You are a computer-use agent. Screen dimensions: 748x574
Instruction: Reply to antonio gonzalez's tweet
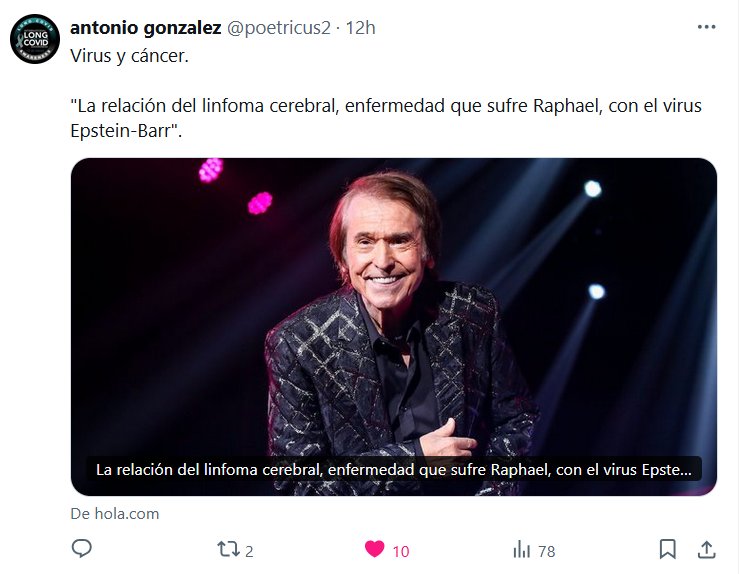point(82,549)
